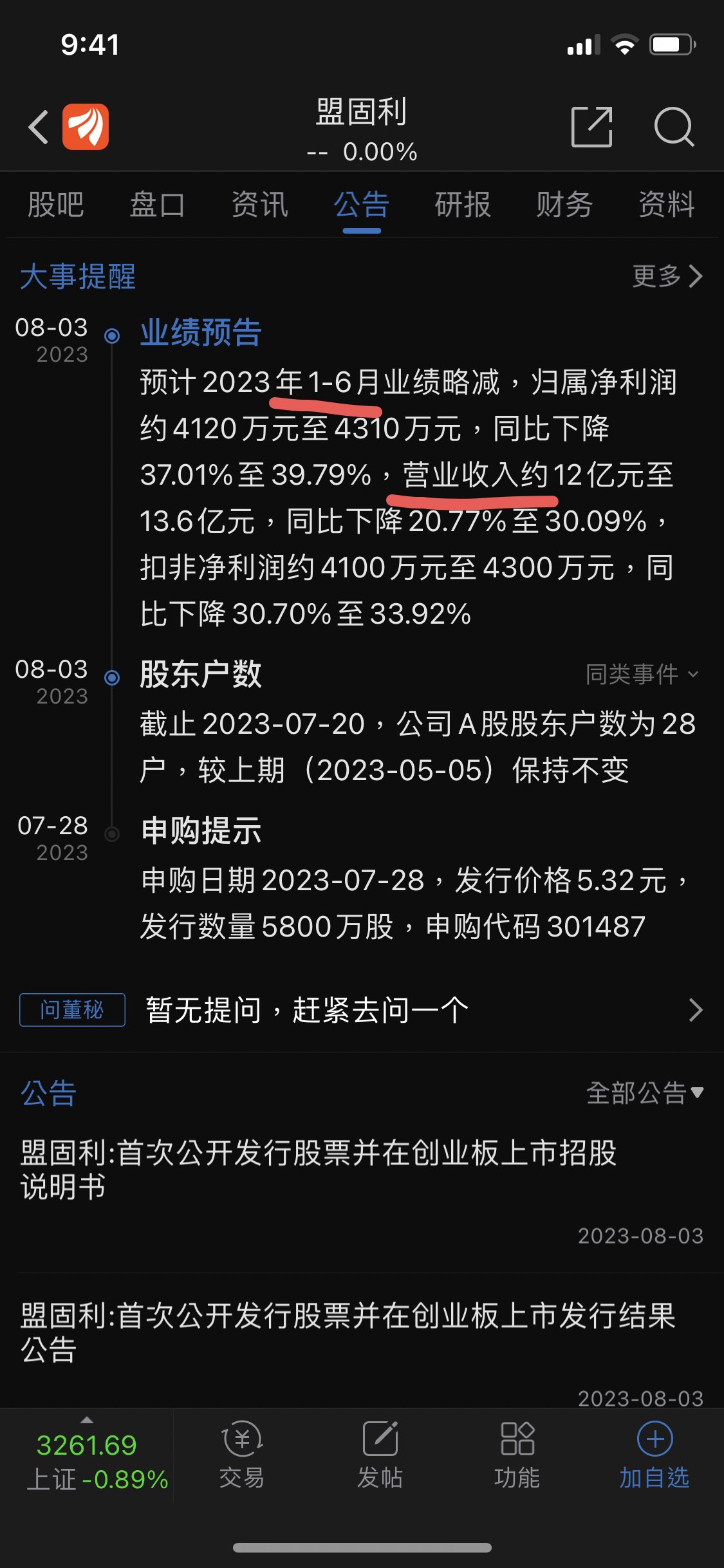Switch to the 股吧 tab
Screen dimensions: 724x1568
click(x=56, y=205)
